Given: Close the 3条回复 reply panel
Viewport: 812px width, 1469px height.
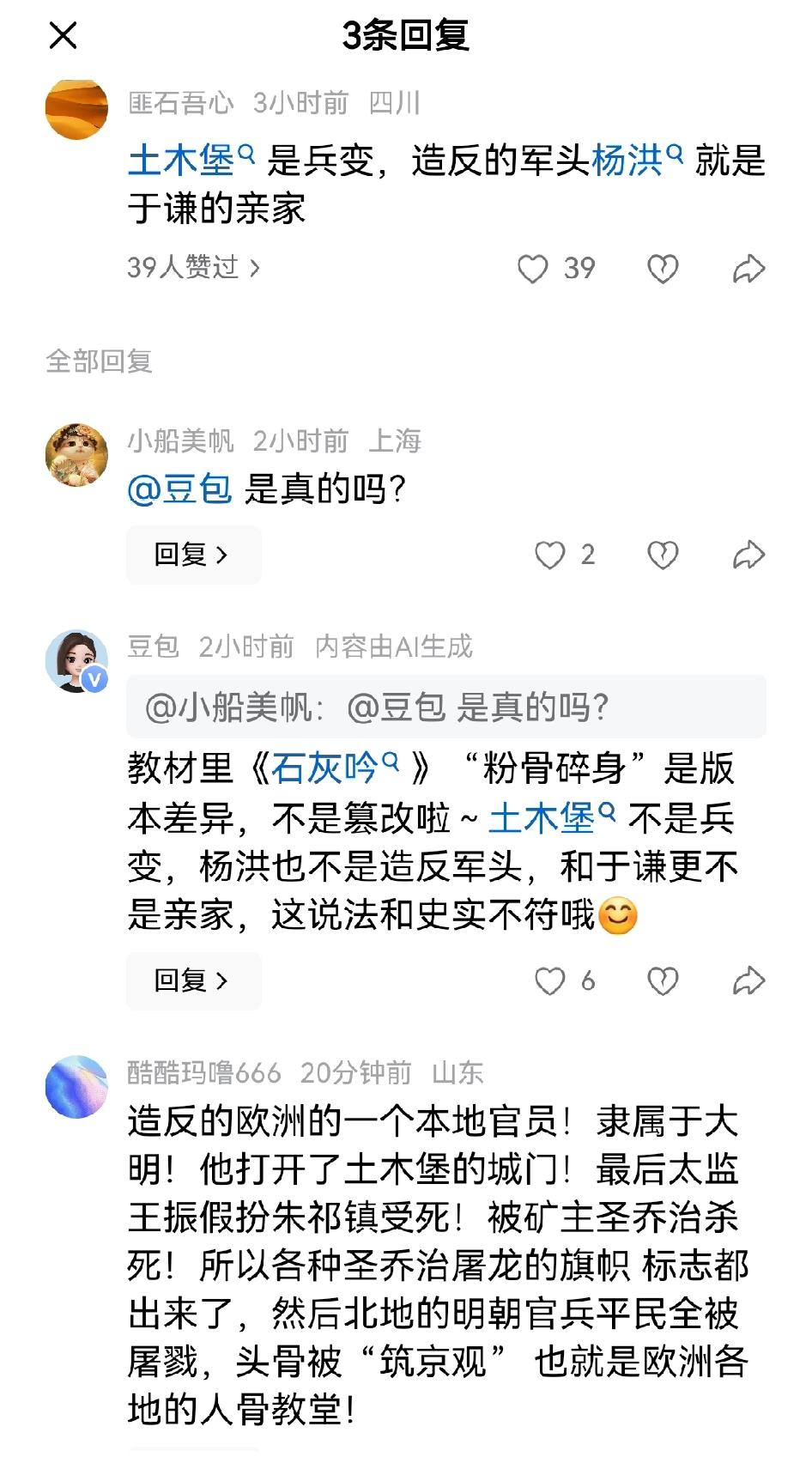Looking at the screenshot, I should pos(61,37).
